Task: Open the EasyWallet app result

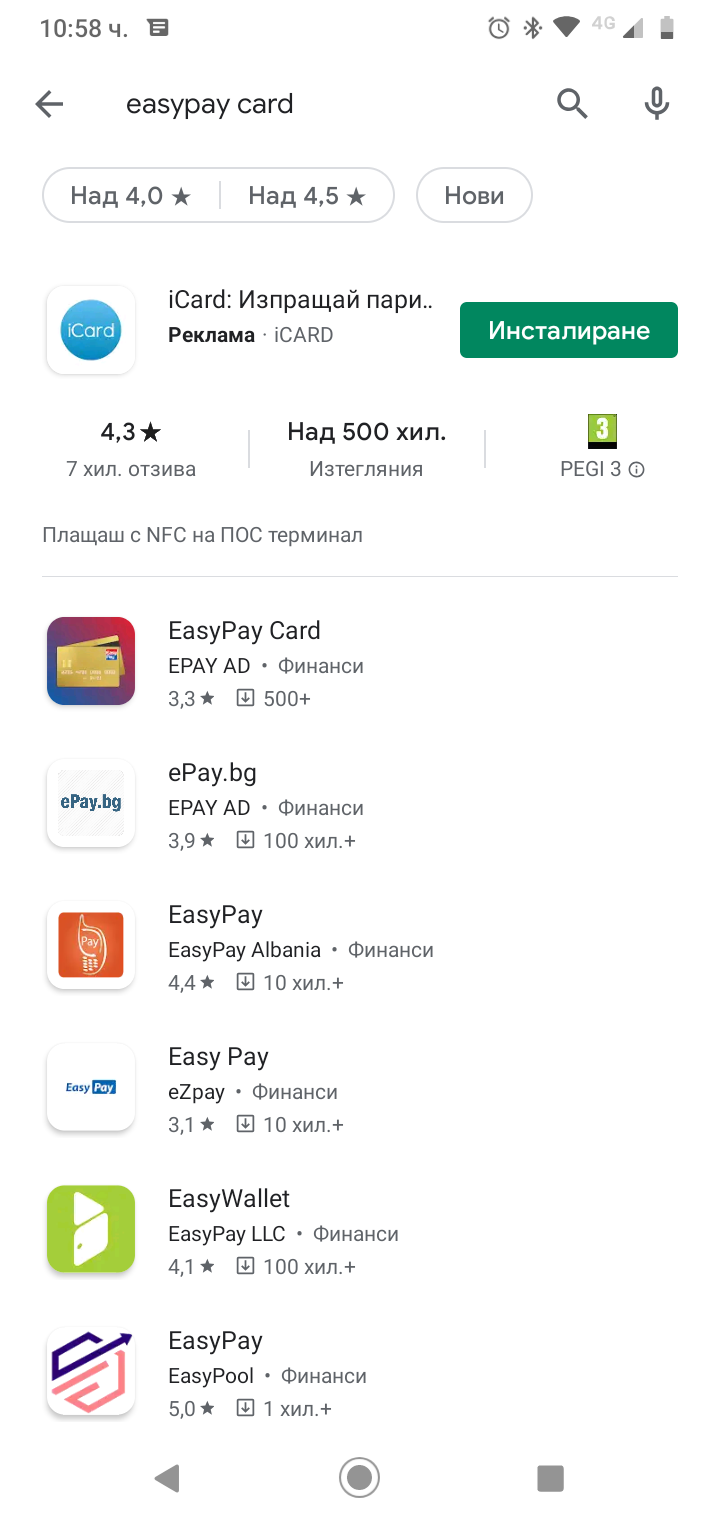Action: [360, 1230]
